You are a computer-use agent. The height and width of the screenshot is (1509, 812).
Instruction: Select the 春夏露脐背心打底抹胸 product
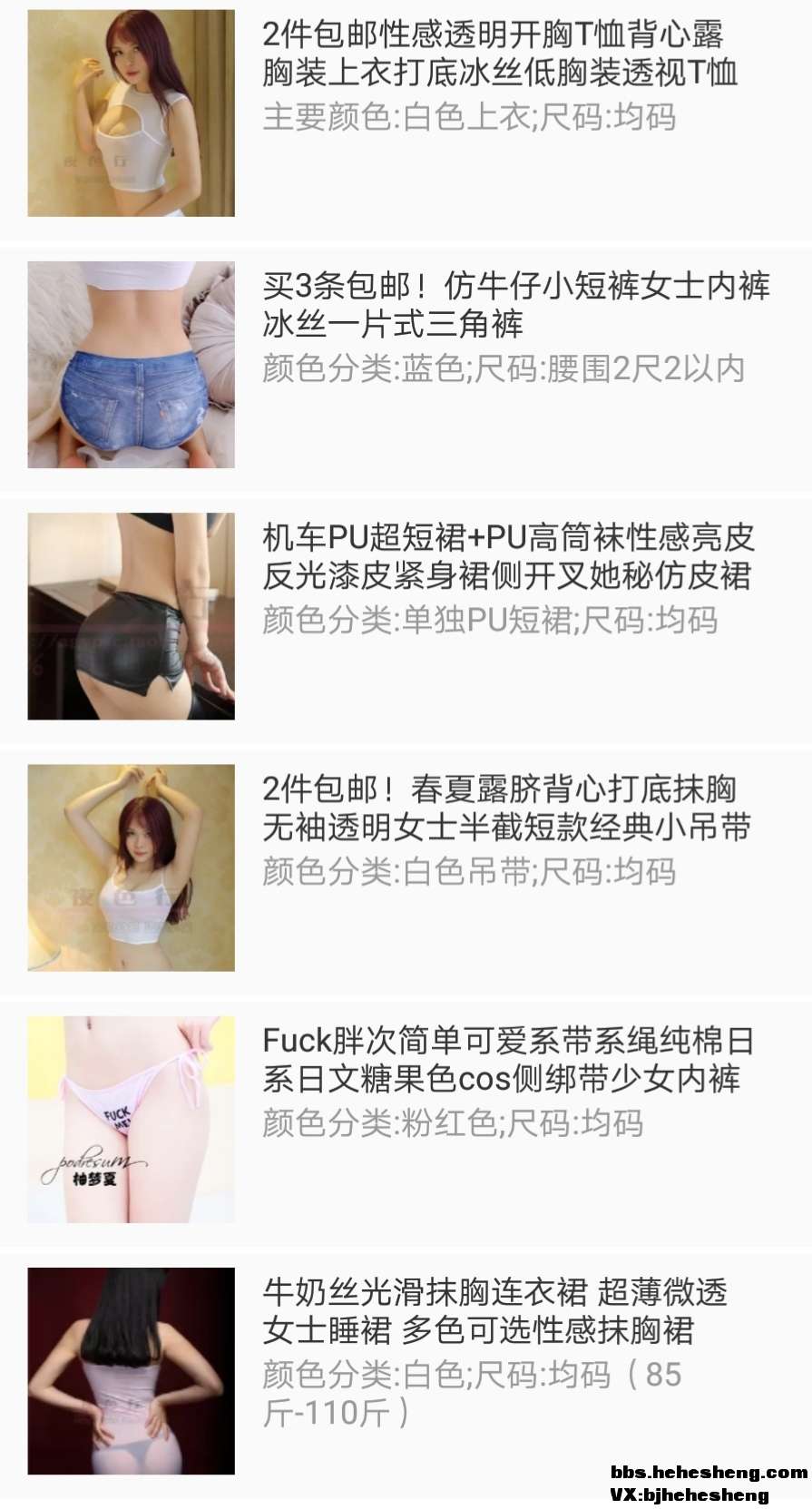click(x=506, y=808)
